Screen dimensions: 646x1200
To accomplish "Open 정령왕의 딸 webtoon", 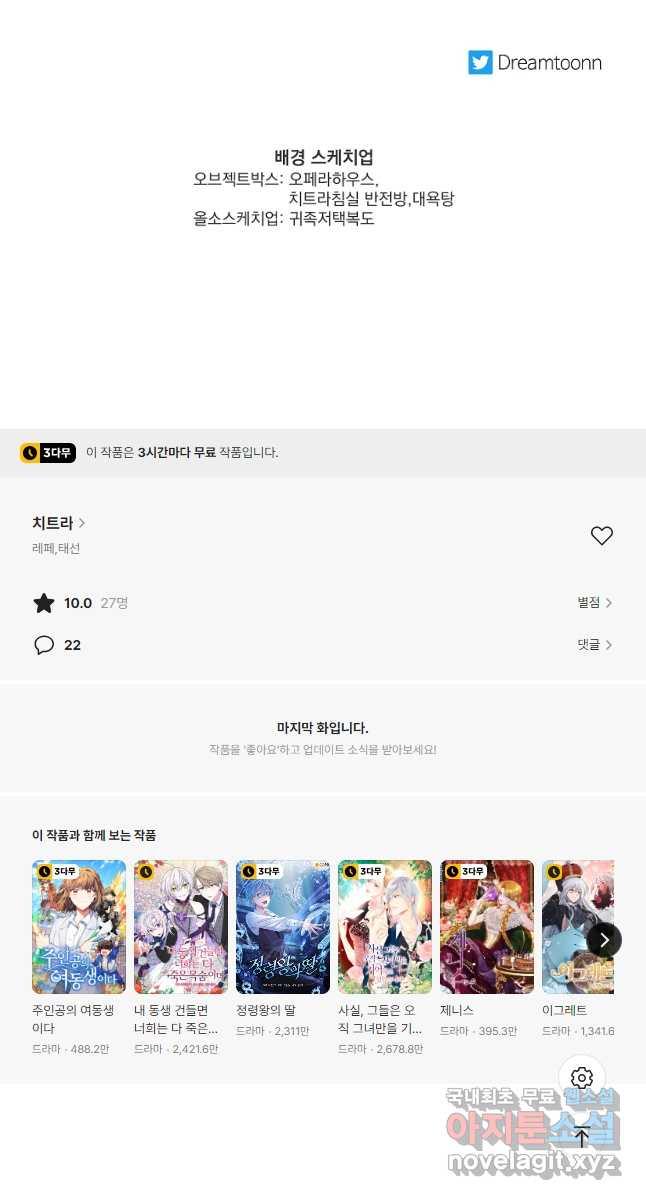I will pos(283,927).
